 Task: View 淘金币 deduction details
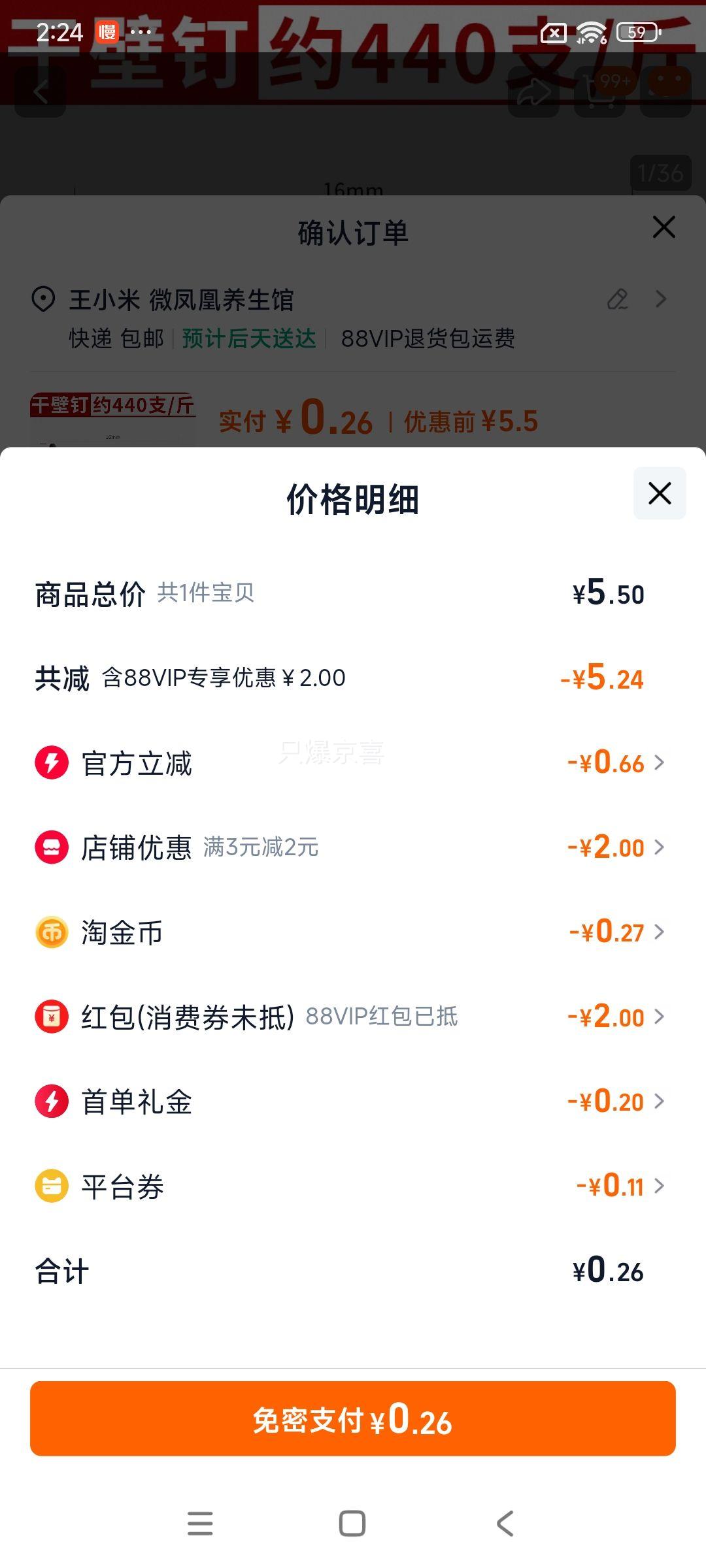[353, 932]
